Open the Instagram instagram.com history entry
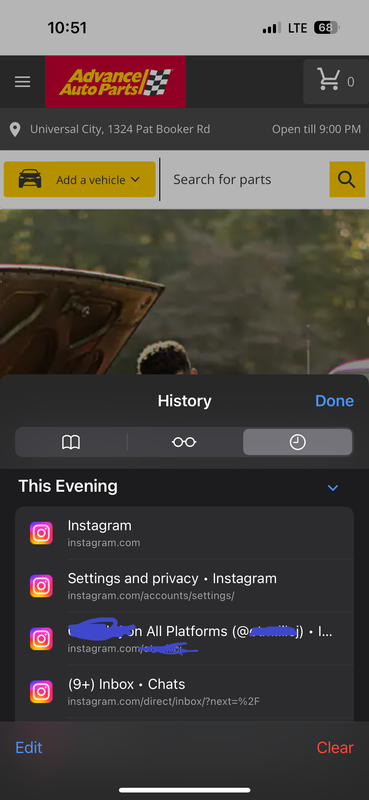Viewport: 369px width, 800px height. [x=184, y=533]
